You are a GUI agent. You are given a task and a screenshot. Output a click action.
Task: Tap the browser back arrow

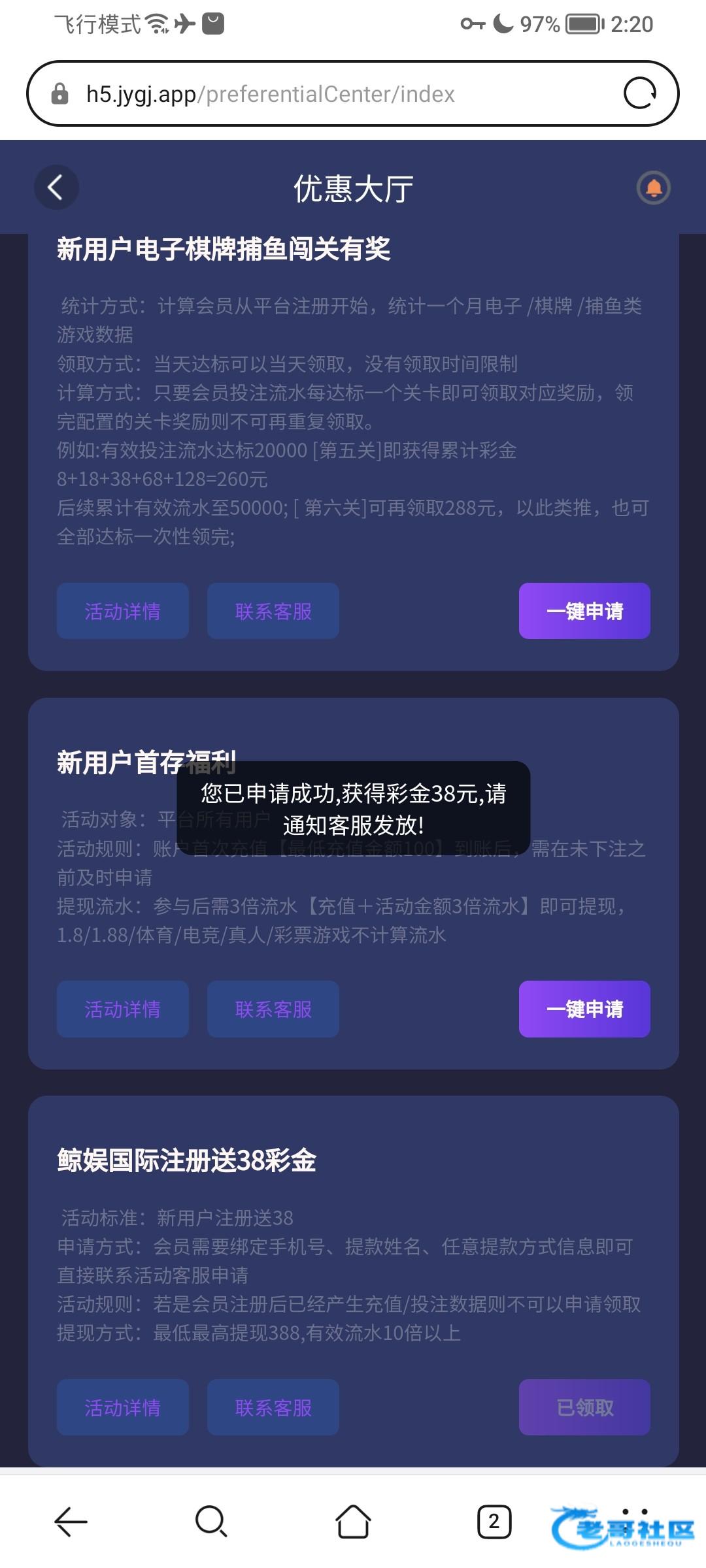71,1522
